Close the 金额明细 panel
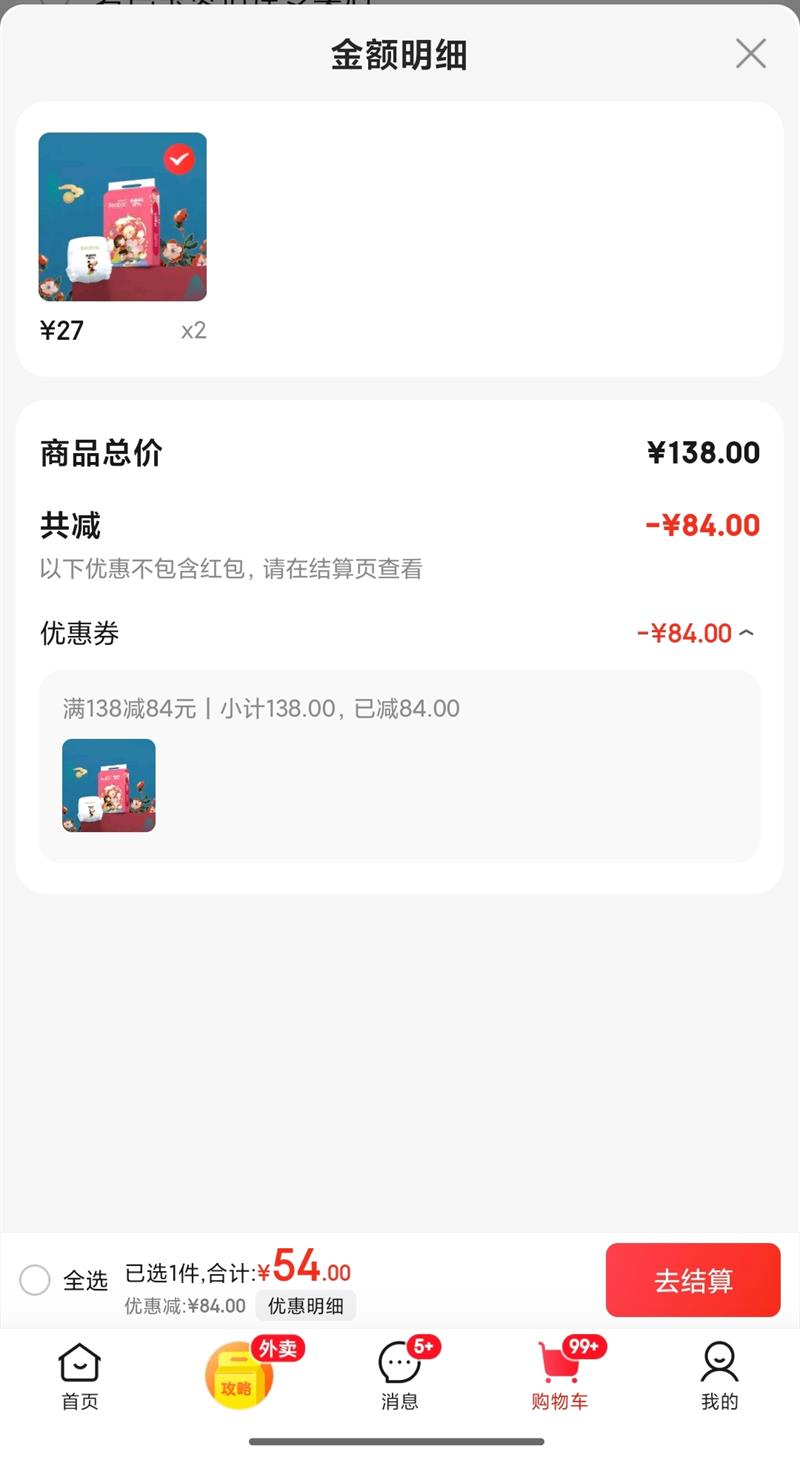The height and width of the screenshot is (1457, 800). tap(750, 53)
